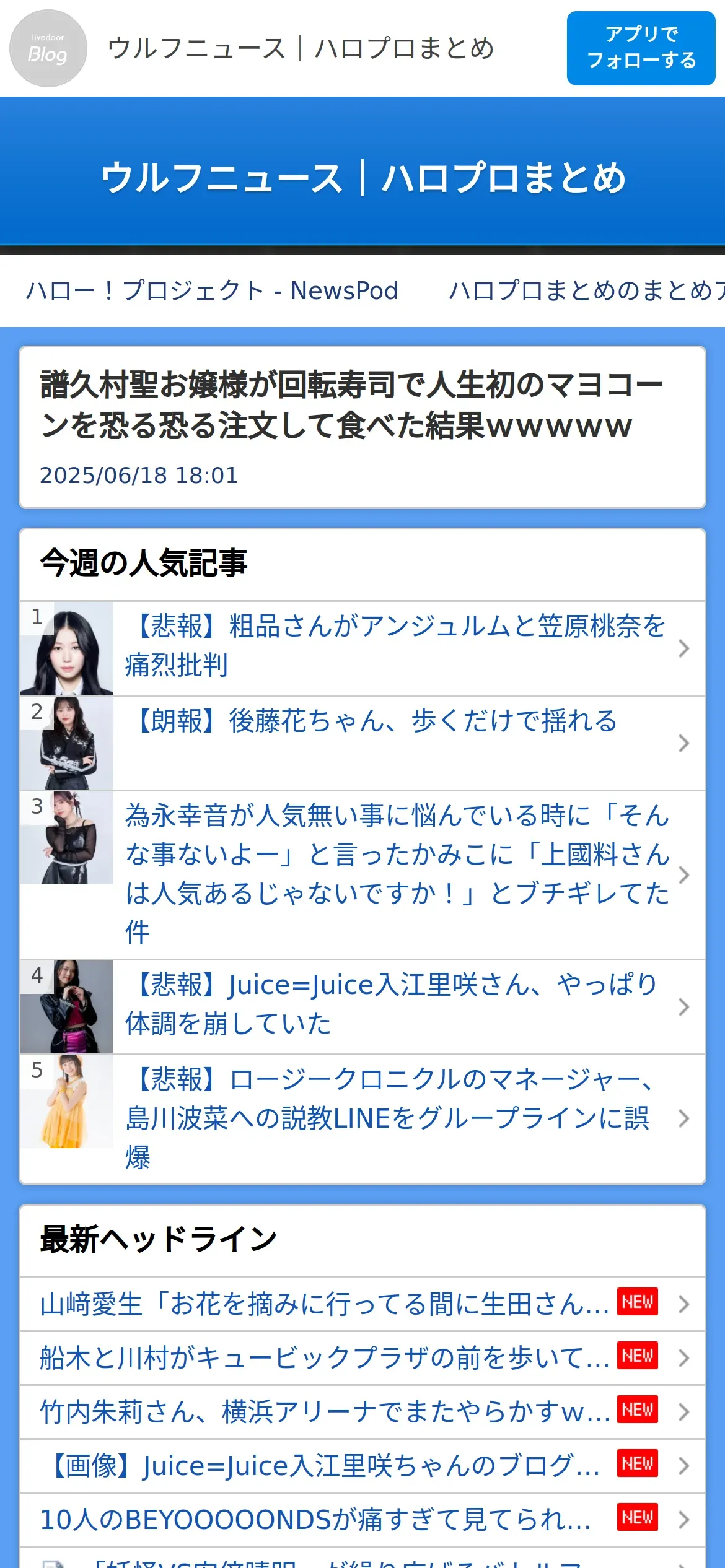The height and width of the screenshot is (1568, 725).
Task: Open the livedoor Blog logo link
Action: coord(48,48)
